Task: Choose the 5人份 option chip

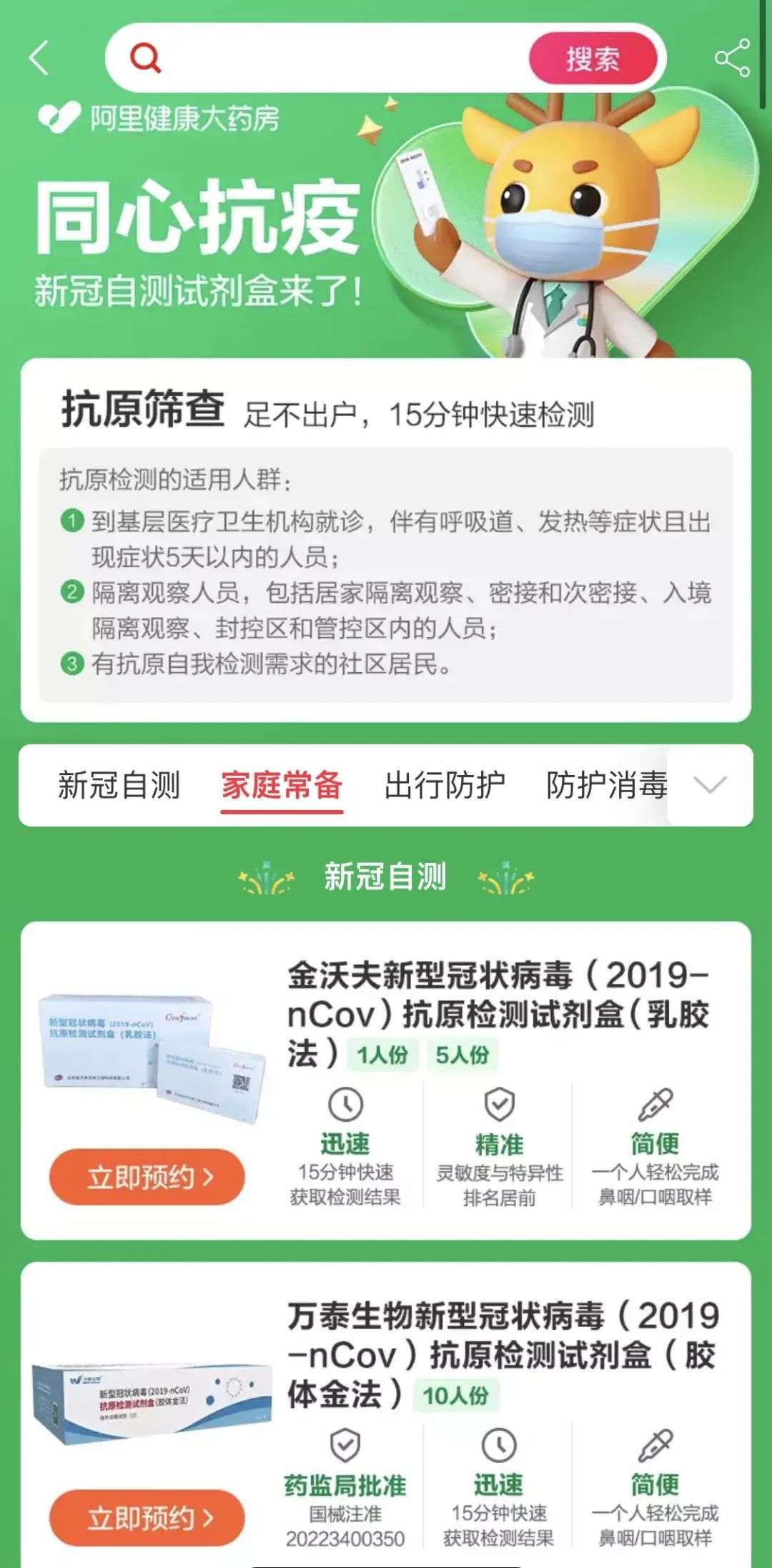Action: 462,1055
